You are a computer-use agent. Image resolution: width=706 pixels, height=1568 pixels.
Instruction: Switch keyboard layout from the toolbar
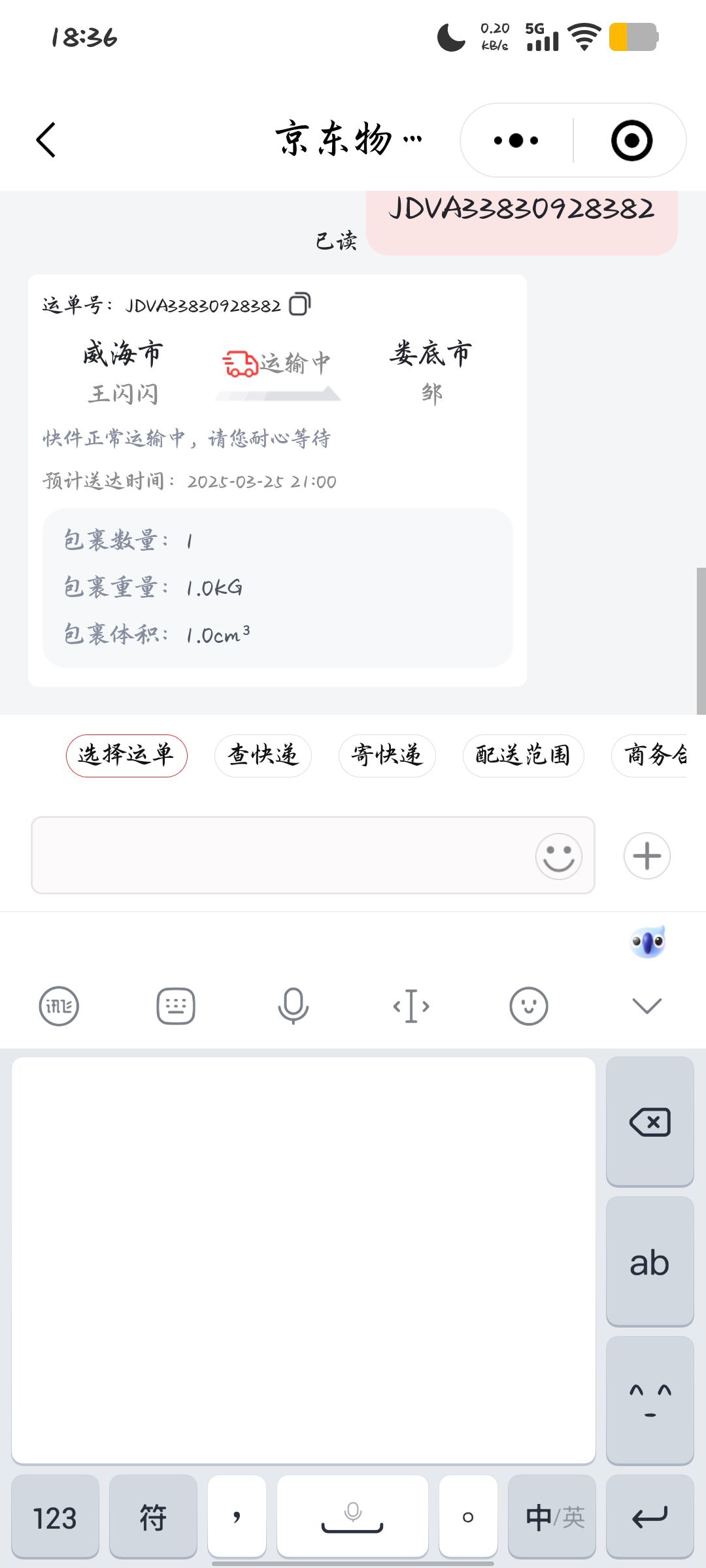[176, 1005]
